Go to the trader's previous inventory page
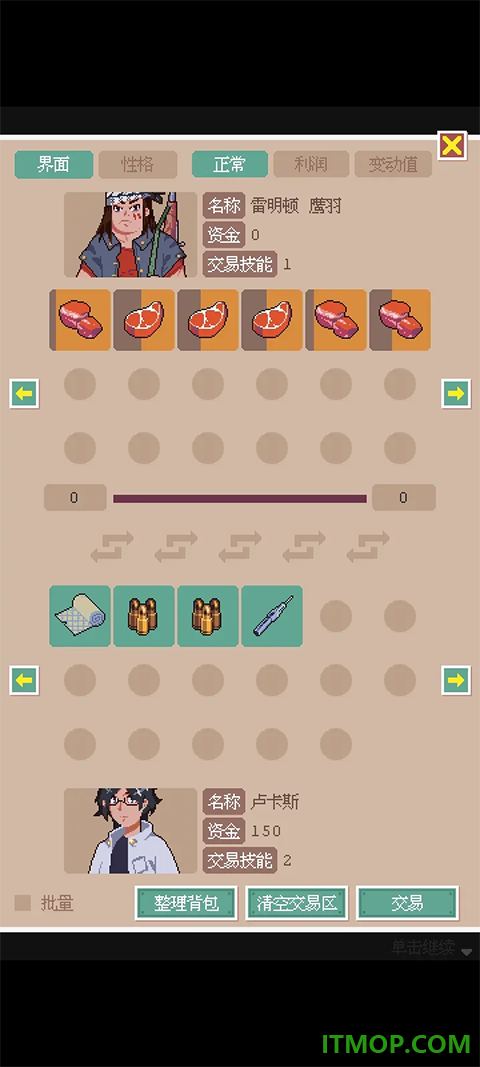 [25, 393]
